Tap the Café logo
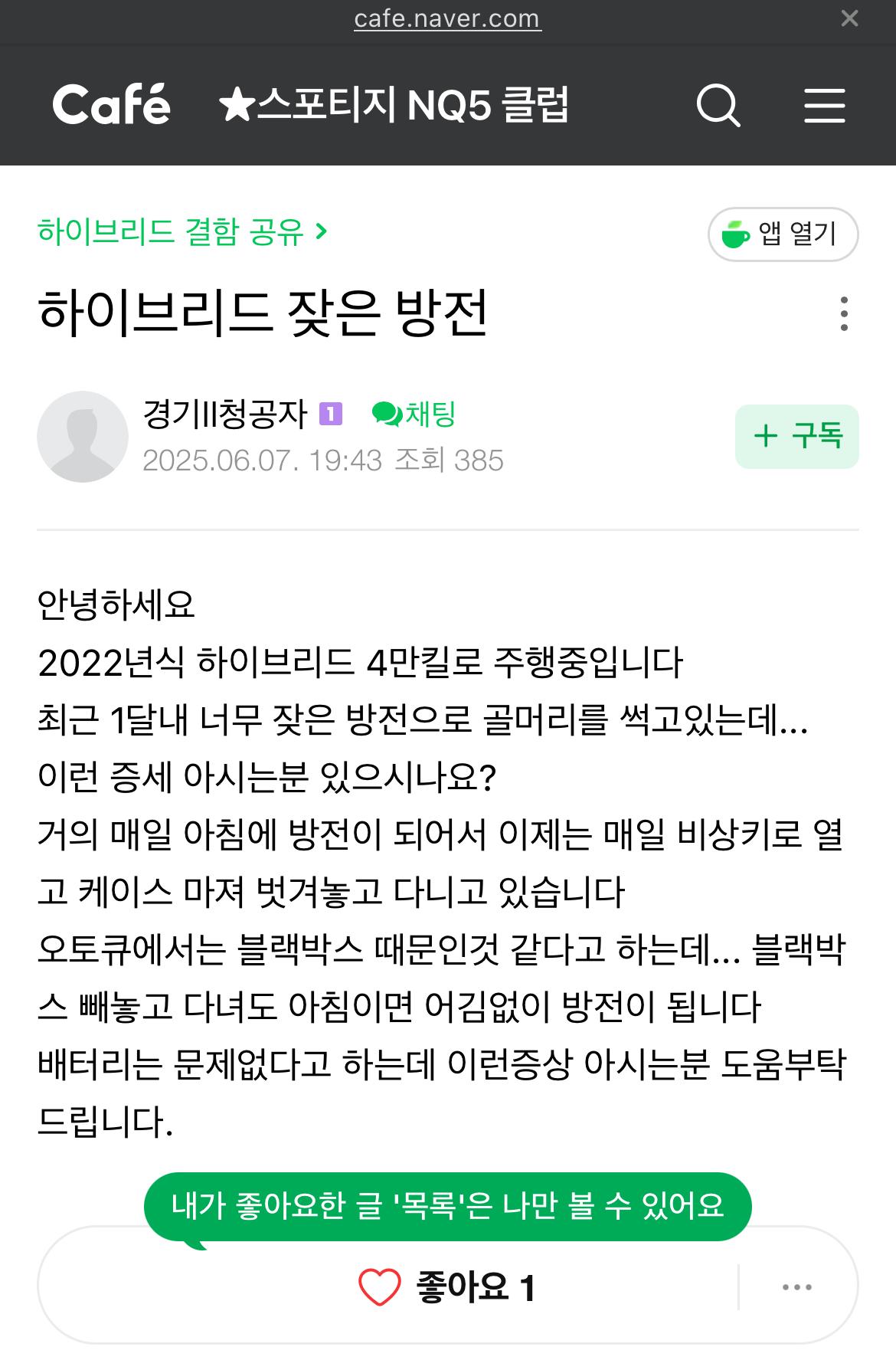This screenshot has width=896, height=1360. tap(112, 105)
